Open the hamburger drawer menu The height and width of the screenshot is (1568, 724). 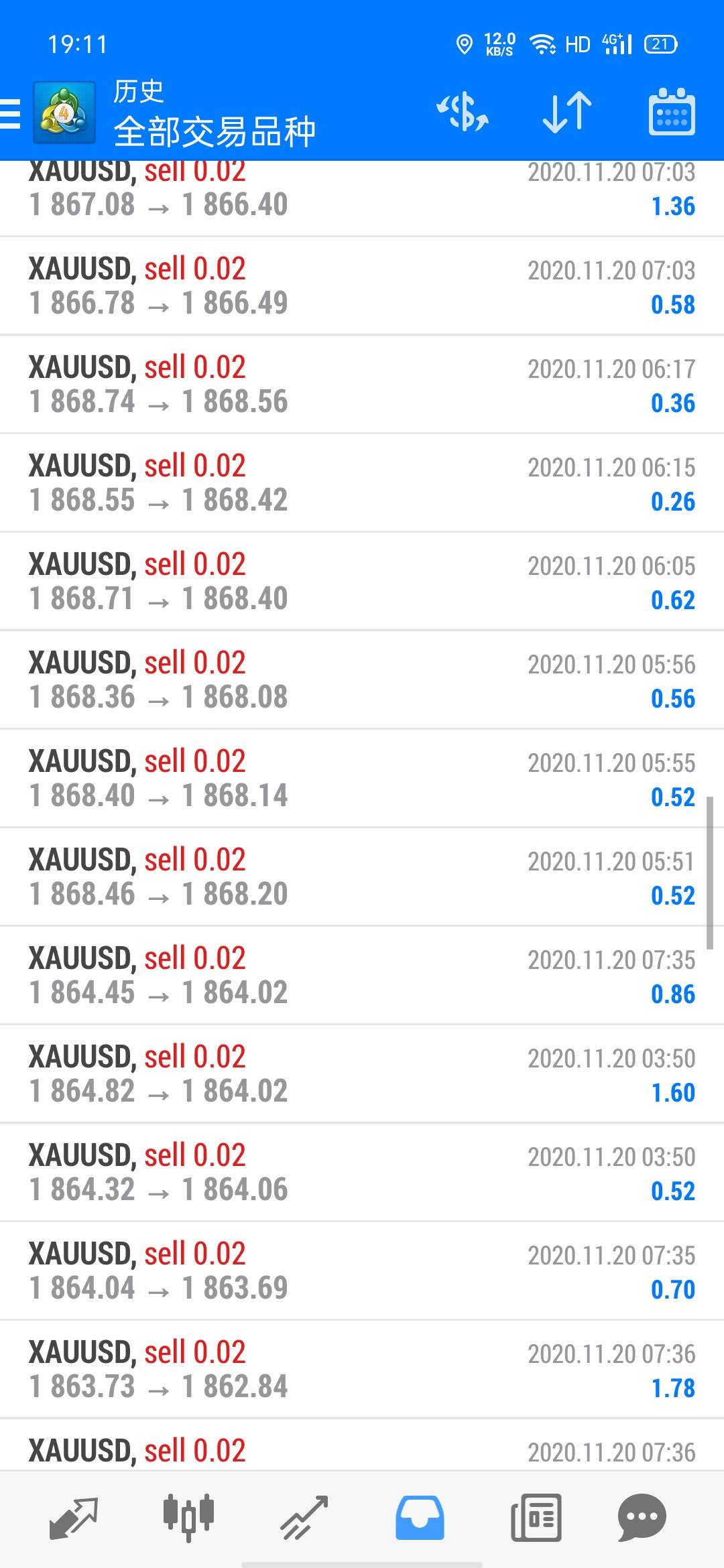11,113
